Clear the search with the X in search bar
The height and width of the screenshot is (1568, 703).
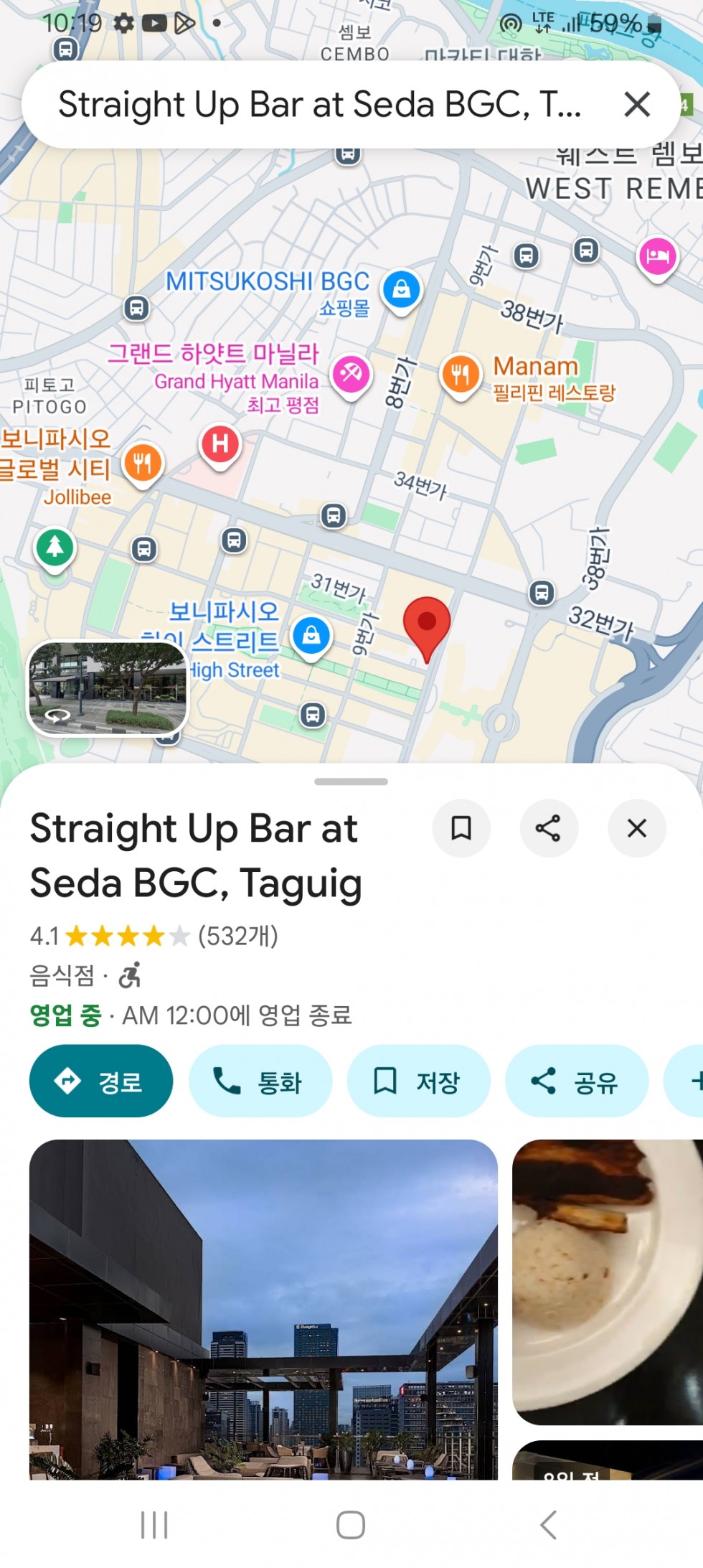[x=637, y=105]
